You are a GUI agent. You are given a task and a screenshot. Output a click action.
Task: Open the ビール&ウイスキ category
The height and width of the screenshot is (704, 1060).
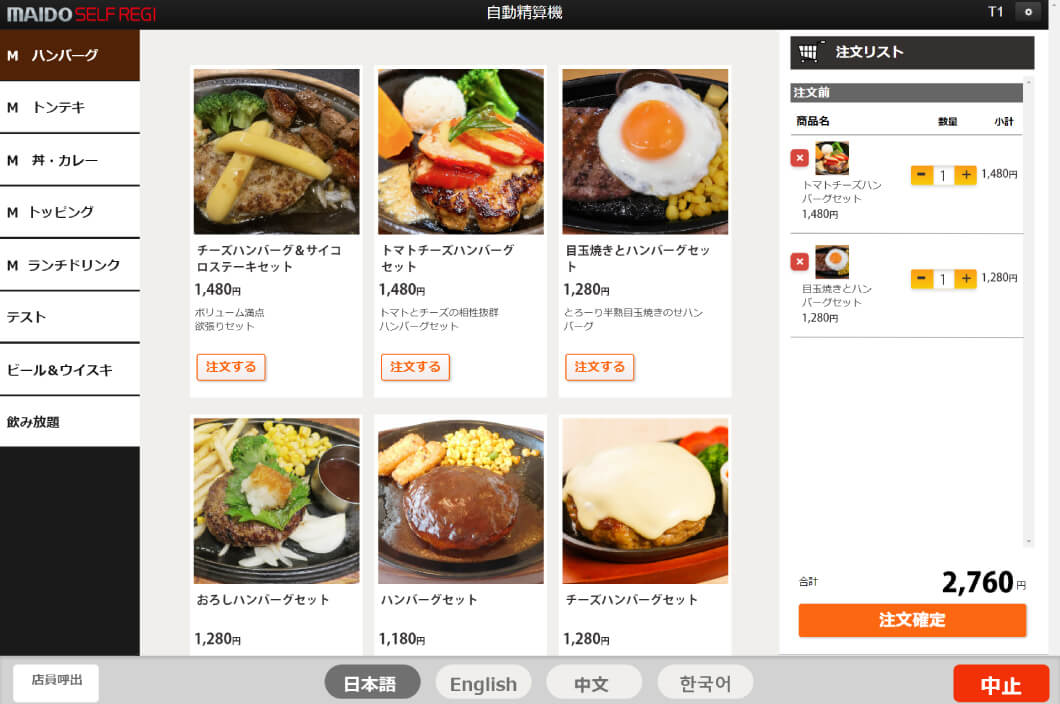point(69,370)
